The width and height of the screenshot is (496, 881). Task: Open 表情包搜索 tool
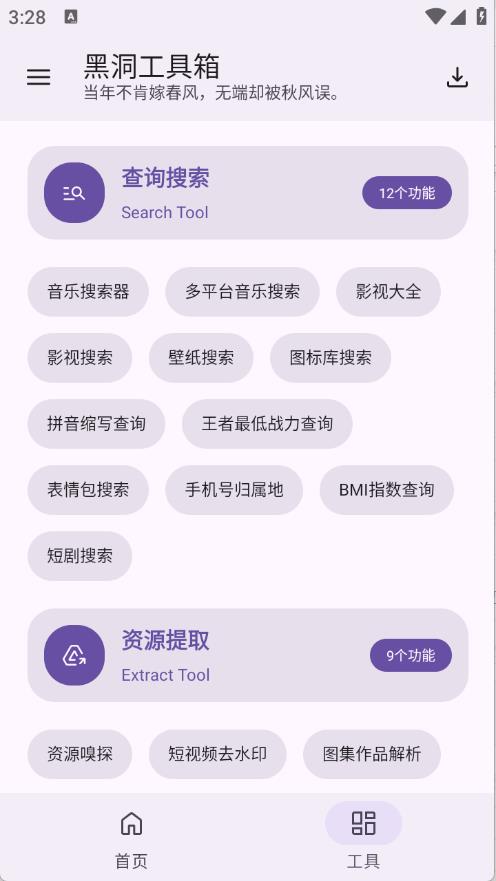[x=88, y=490]
